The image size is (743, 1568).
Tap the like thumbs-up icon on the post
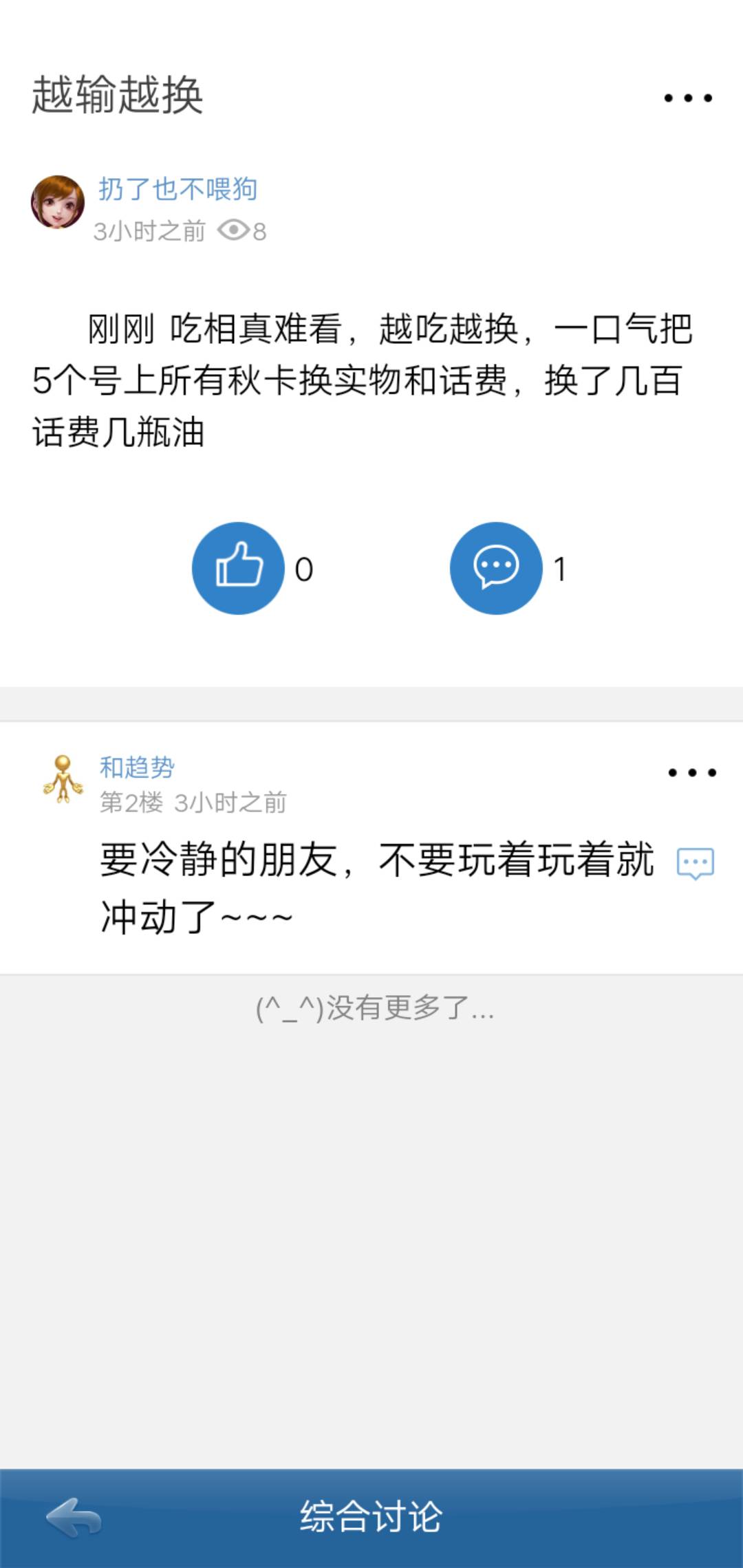237,567
